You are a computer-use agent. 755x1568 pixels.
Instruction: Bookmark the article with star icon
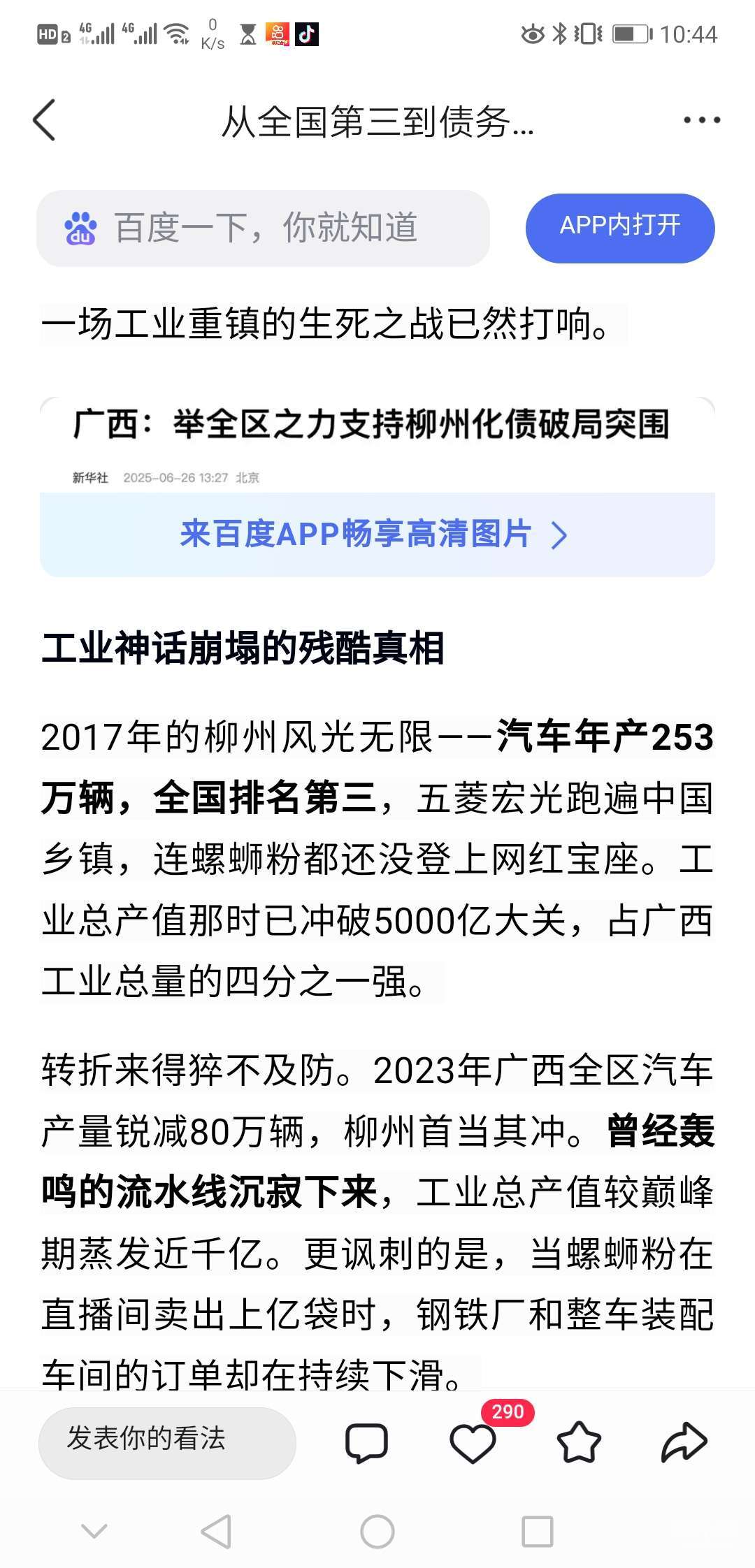tap(579, 1442)
